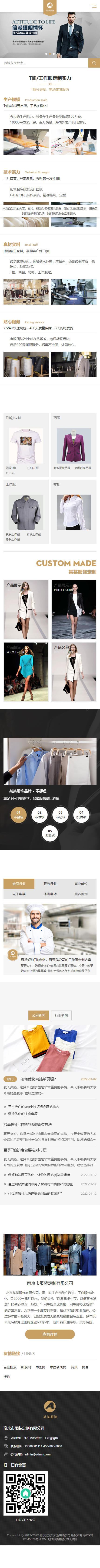Tap the search input field at top

click(x=44, y=63)
